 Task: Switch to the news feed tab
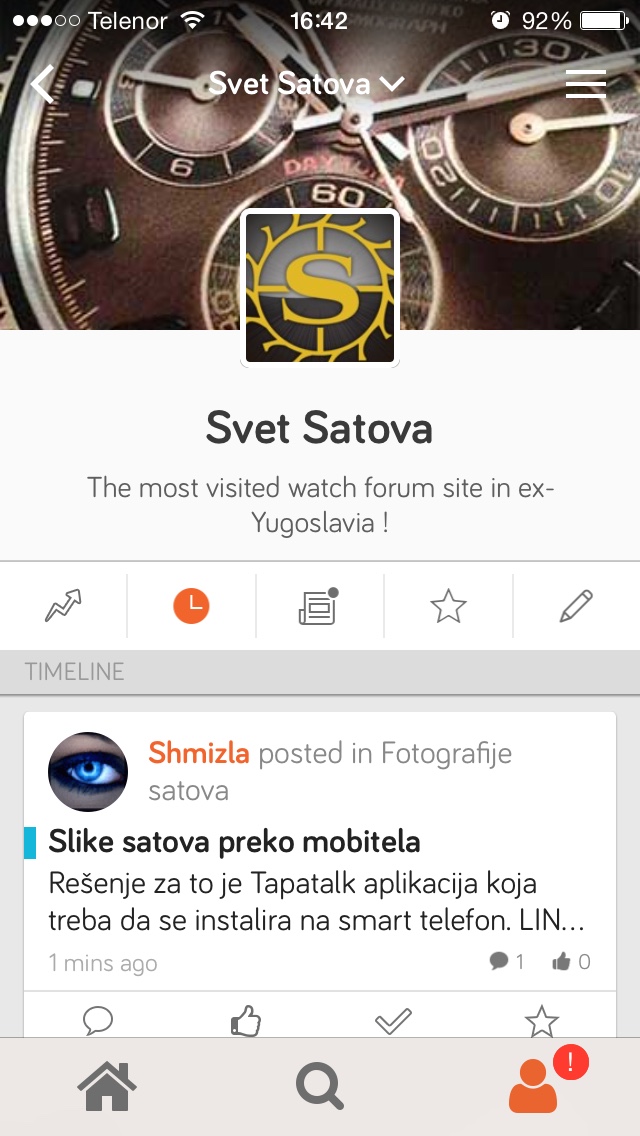(319, 606)
